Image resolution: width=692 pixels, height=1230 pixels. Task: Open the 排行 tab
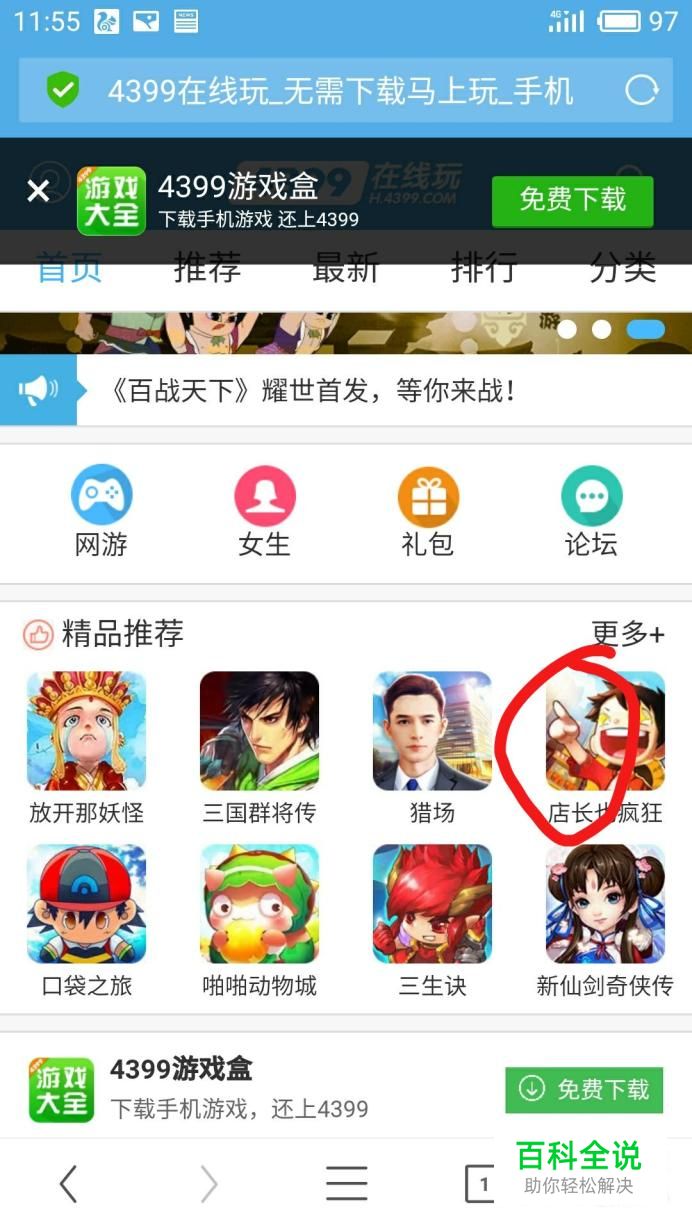(x=484, y=268)
